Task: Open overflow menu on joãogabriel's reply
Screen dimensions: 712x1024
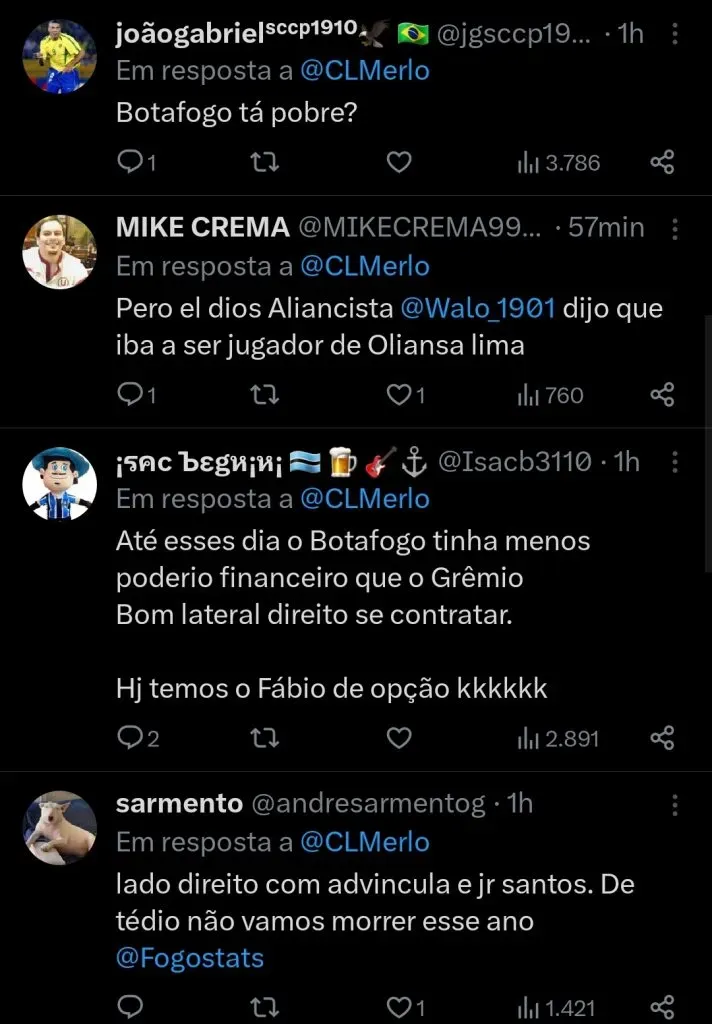Action: pyautogui.click(x=676, y=35)
